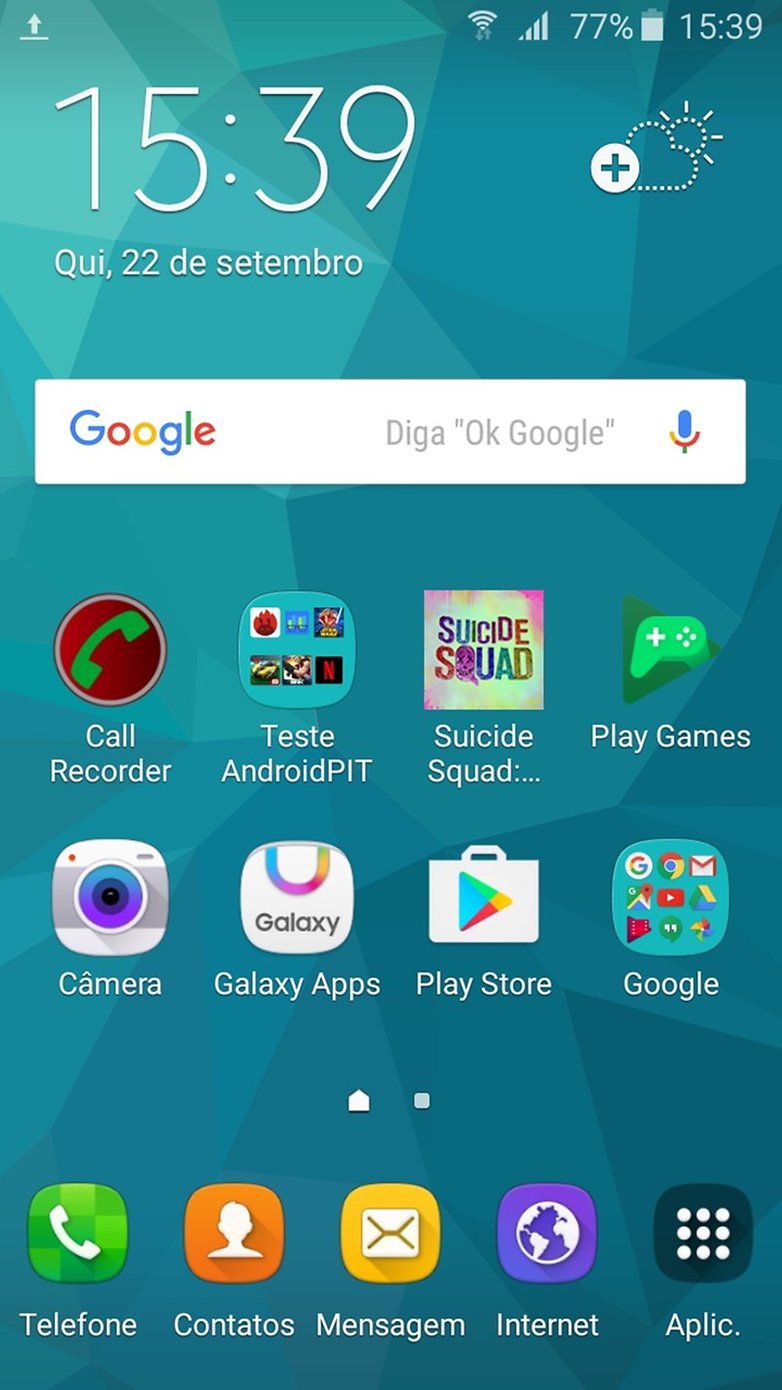Open the Telefone dialer
Screen dimensions: 782x1390
click(x=78, y=1234)
